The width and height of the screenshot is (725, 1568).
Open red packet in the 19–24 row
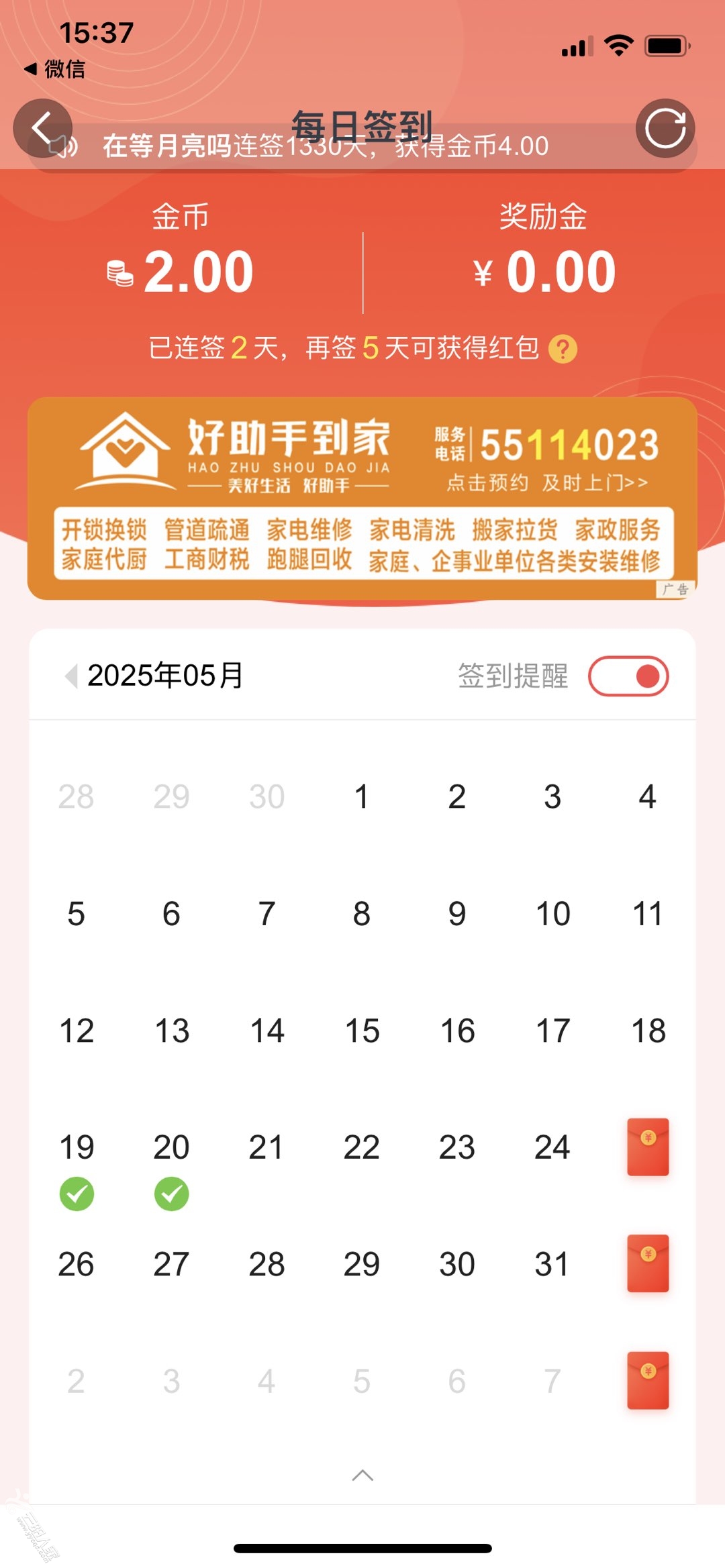(x=647, y=1147)
